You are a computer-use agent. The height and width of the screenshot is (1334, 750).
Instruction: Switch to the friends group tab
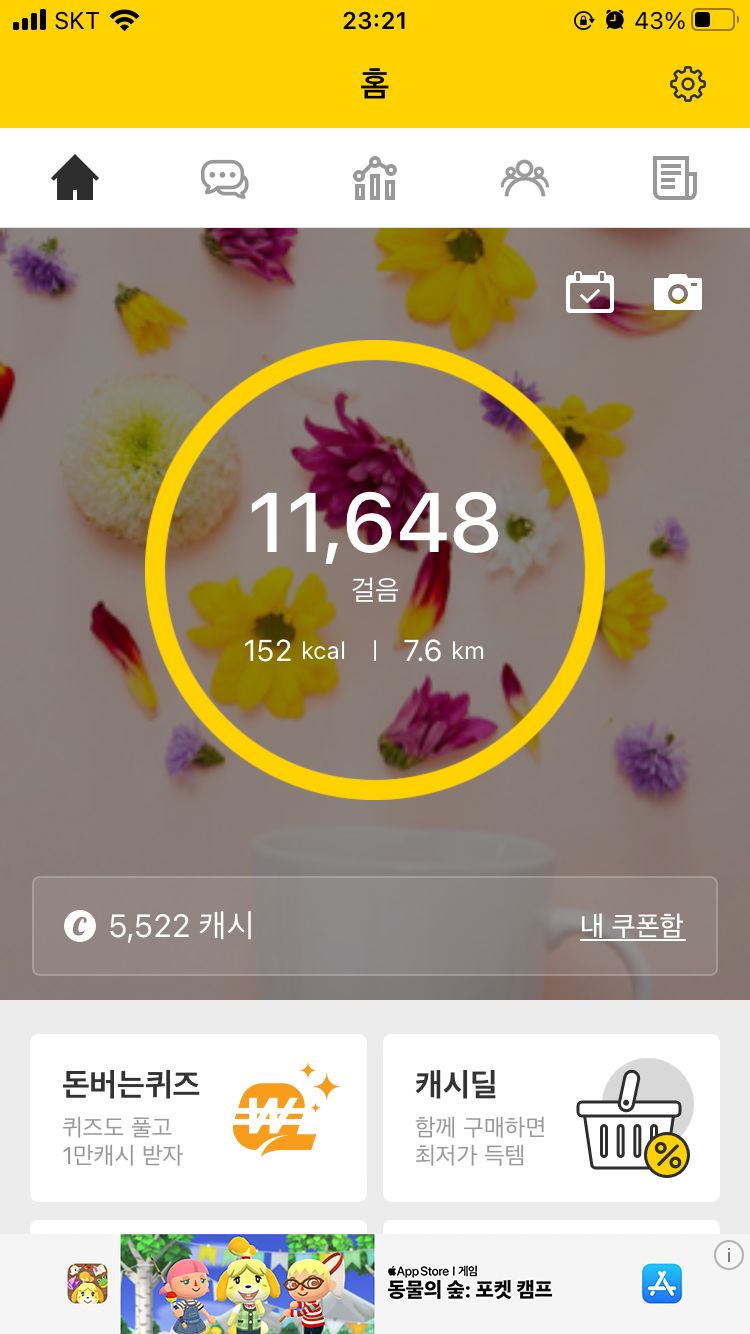click(x=525, y=179)
